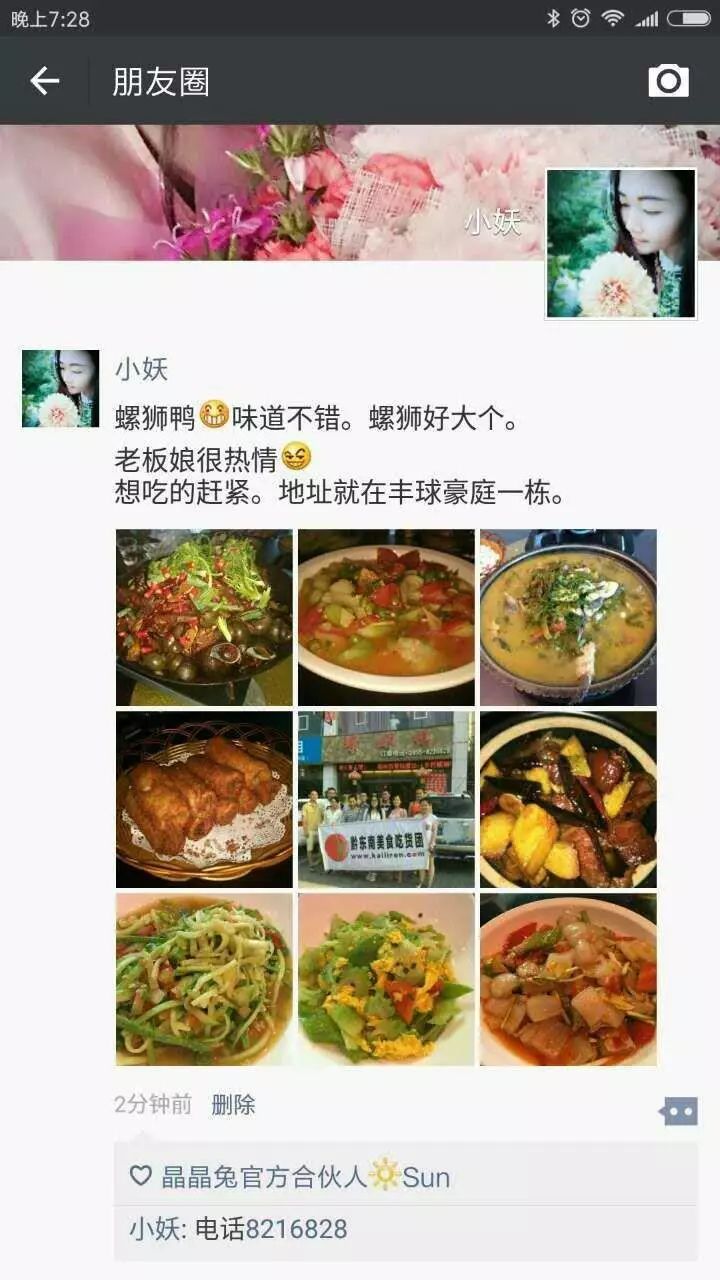View the yellow soup pot photo

[568, 617]
